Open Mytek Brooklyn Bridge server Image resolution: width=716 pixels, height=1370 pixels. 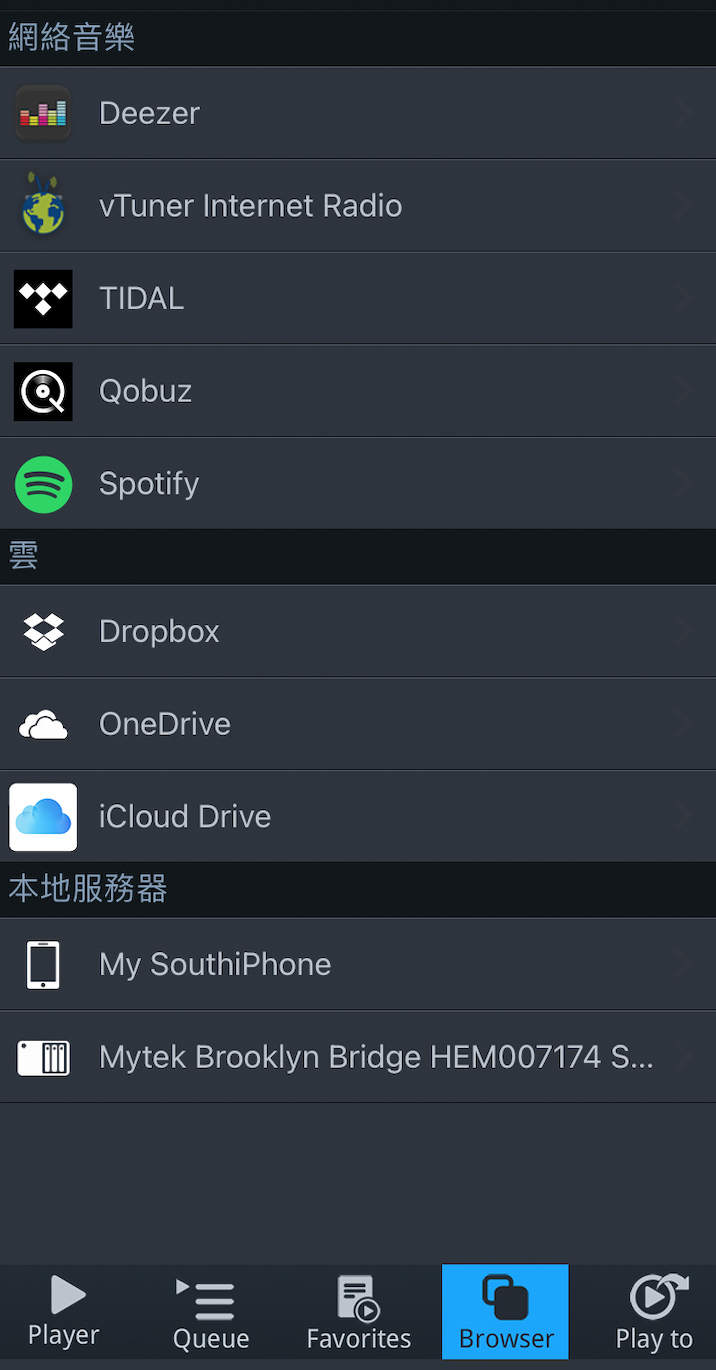[358, 1057]
